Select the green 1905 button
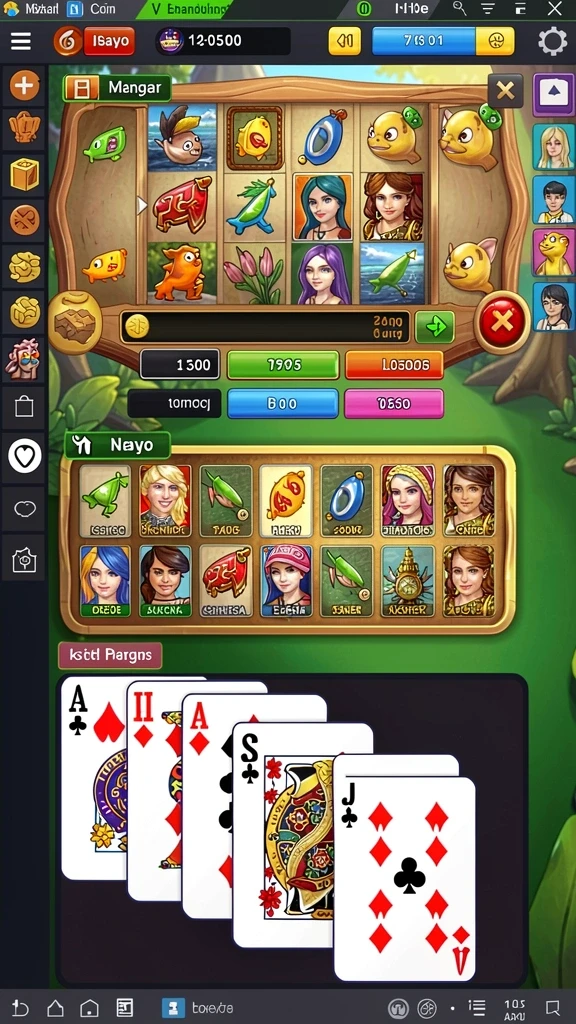This screenshot has height=1024, width=576. click(283, 364)
